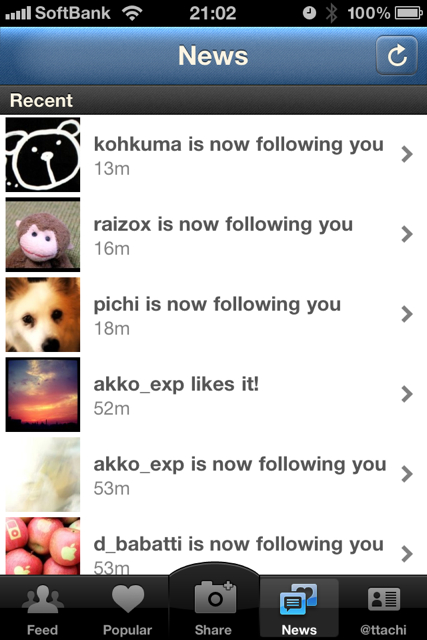The width and height of the screenshot is (427, 640).
Task: Open kohkuma's follow notification
Action: pyautogui.click(x=214, y=155)
